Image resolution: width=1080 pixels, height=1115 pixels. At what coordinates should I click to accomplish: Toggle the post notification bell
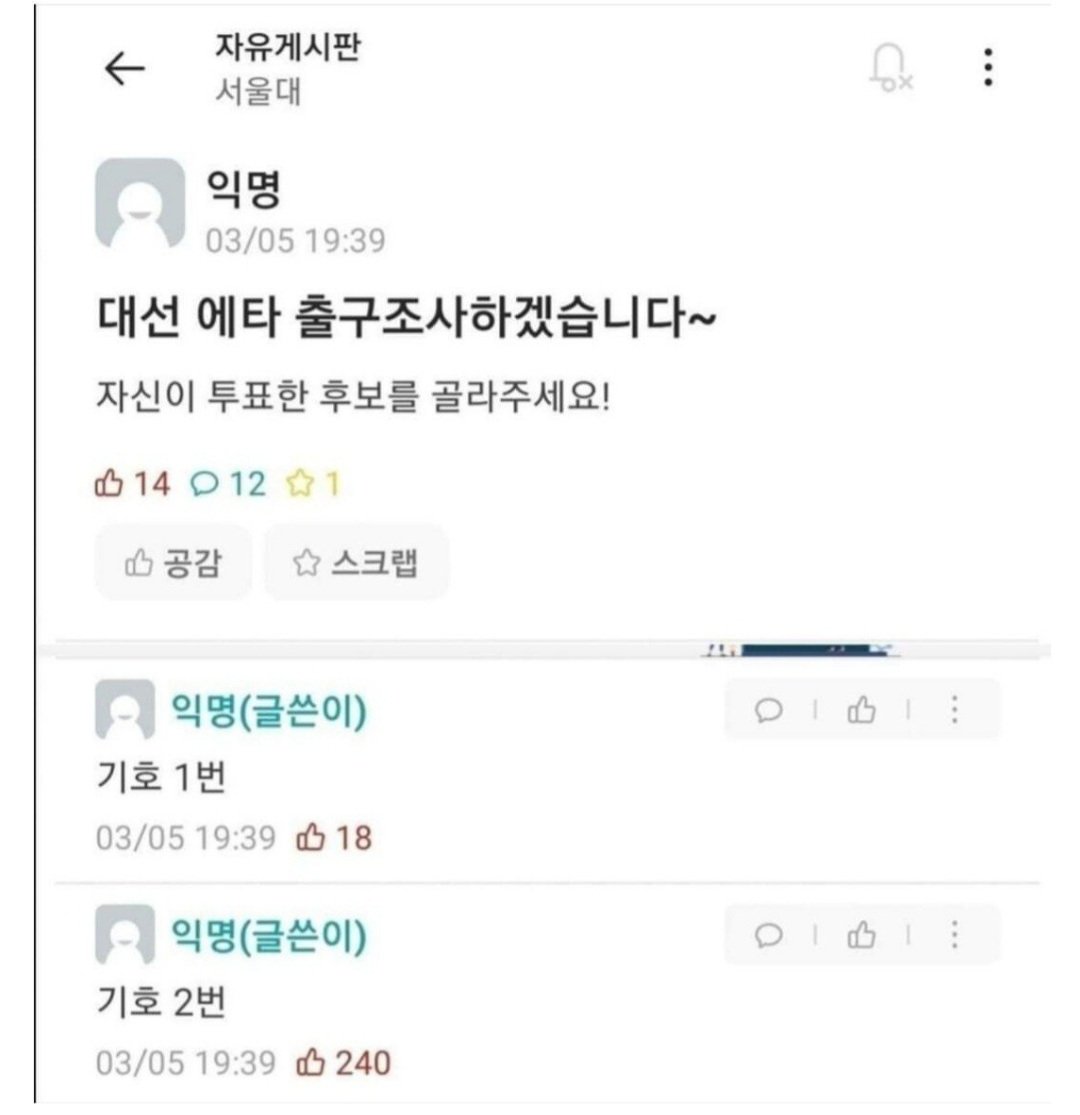887,70
